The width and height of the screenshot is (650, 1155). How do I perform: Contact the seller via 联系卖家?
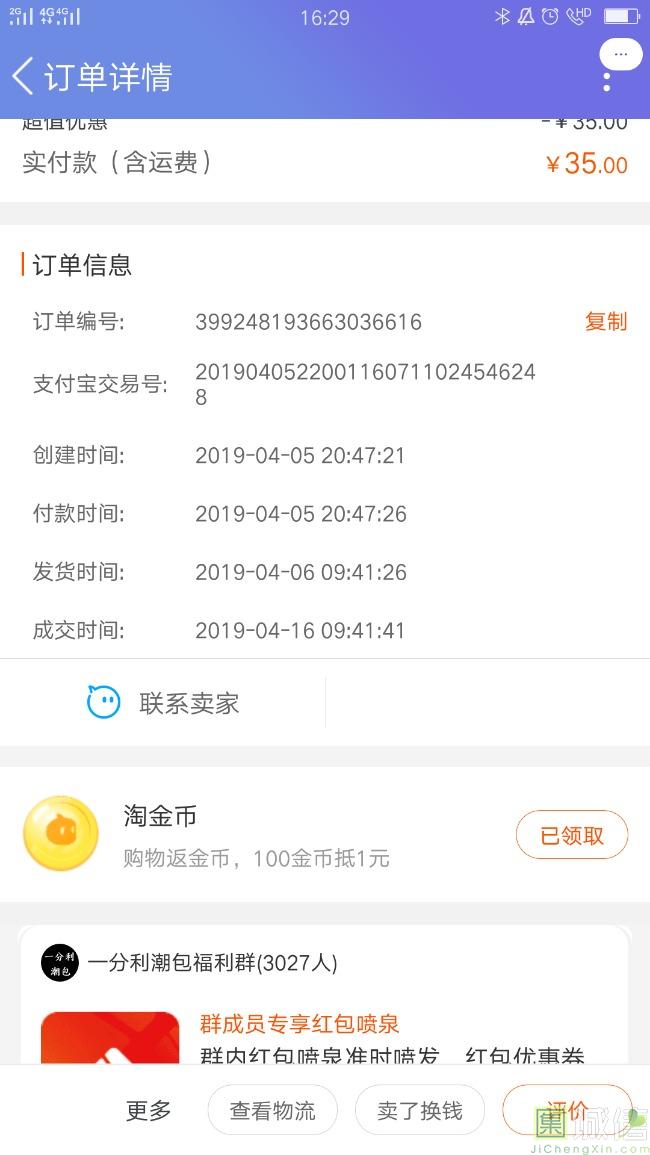click(x=163, y=703)
